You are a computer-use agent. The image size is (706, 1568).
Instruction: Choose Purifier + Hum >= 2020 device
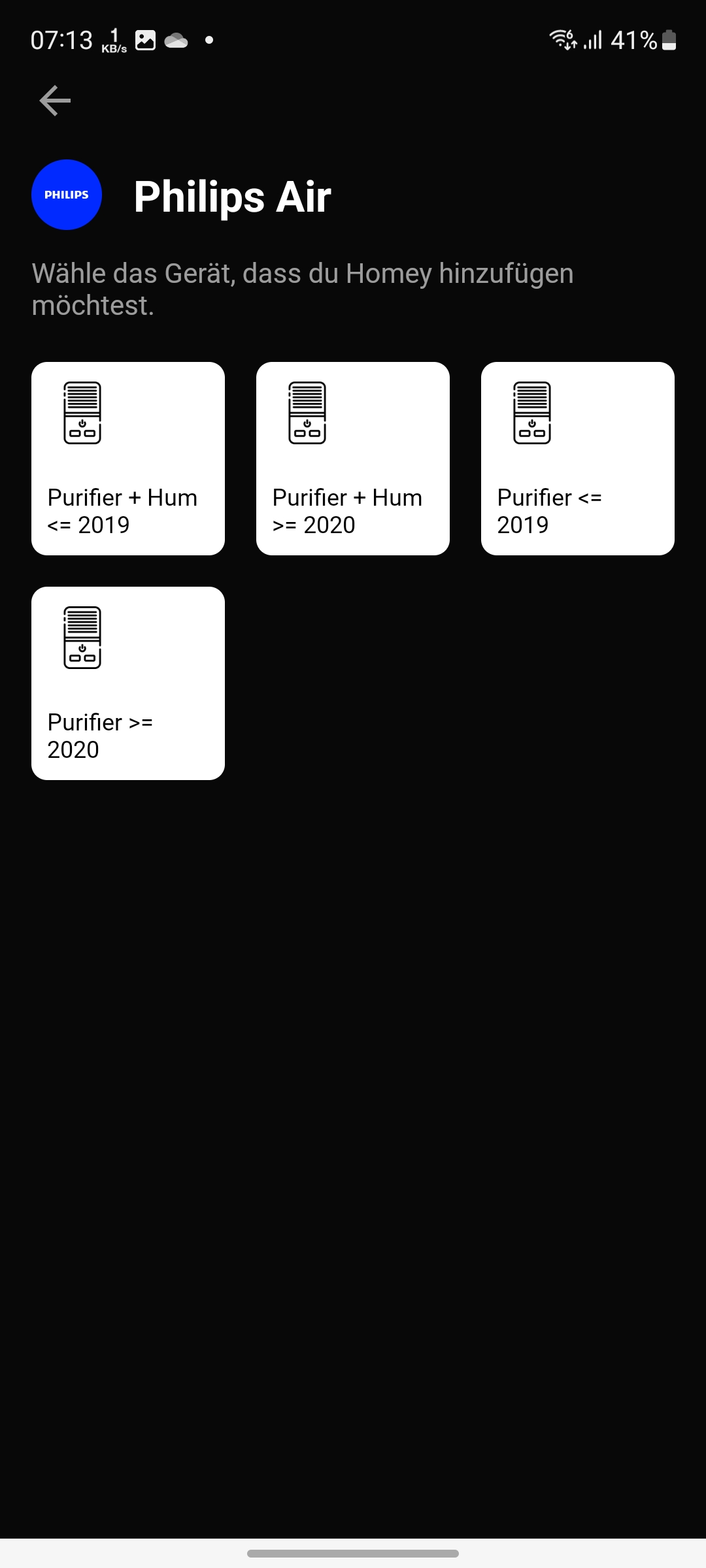point(353,459)
